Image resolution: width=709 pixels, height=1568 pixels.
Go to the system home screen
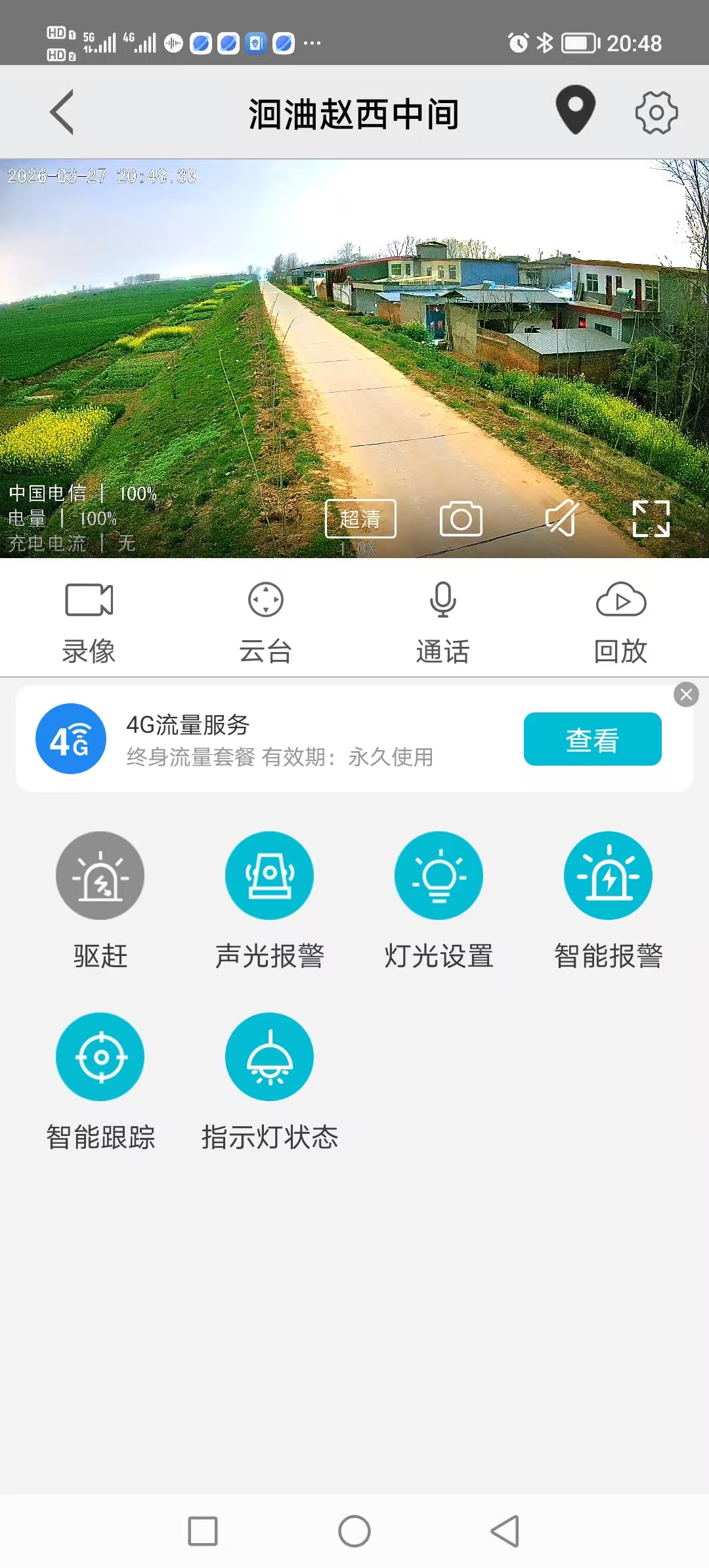[x=354, y=1531]
